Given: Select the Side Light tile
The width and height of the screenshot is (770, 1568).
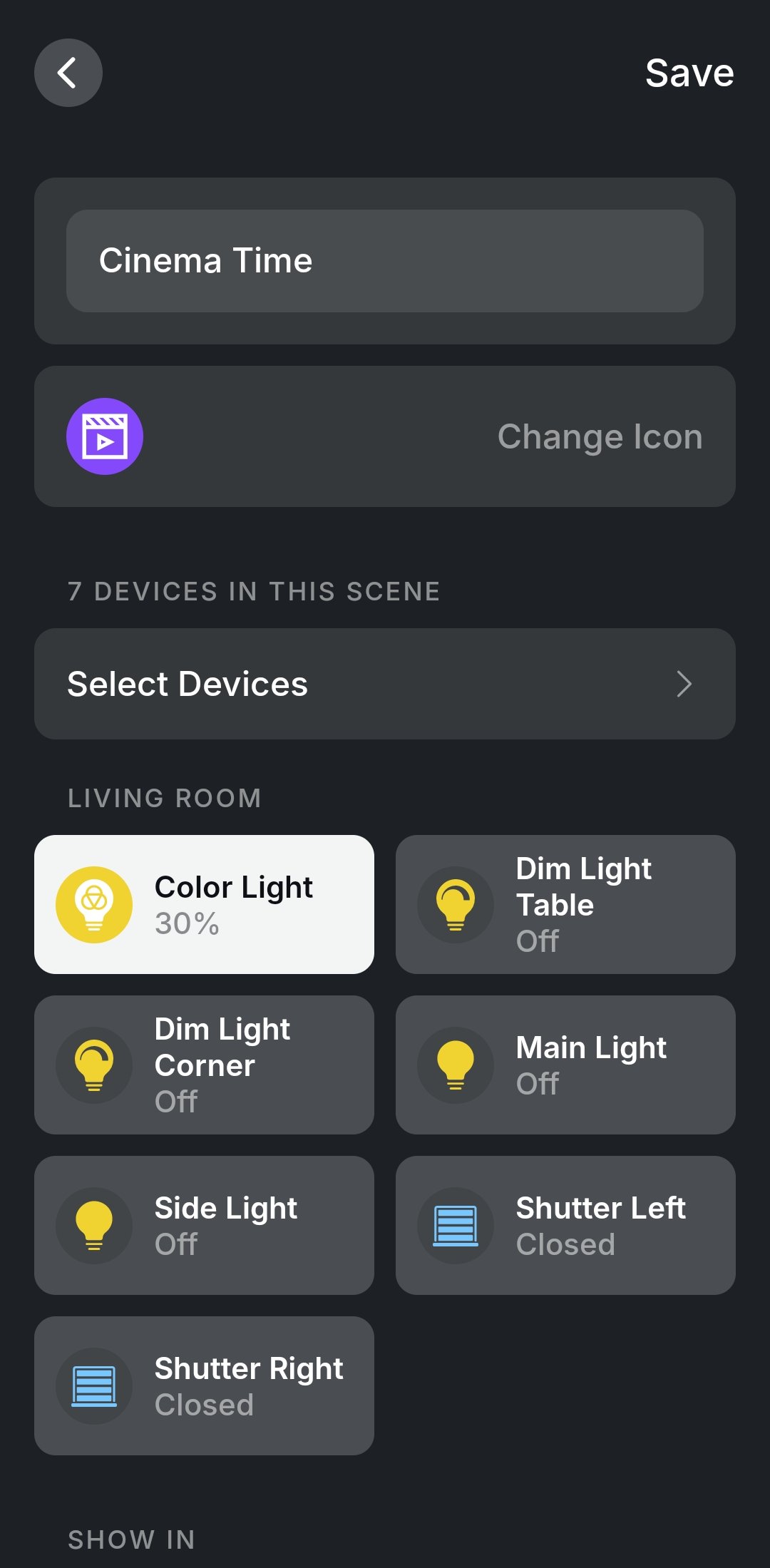Looking at the screenshot, I should point(204,1225).
